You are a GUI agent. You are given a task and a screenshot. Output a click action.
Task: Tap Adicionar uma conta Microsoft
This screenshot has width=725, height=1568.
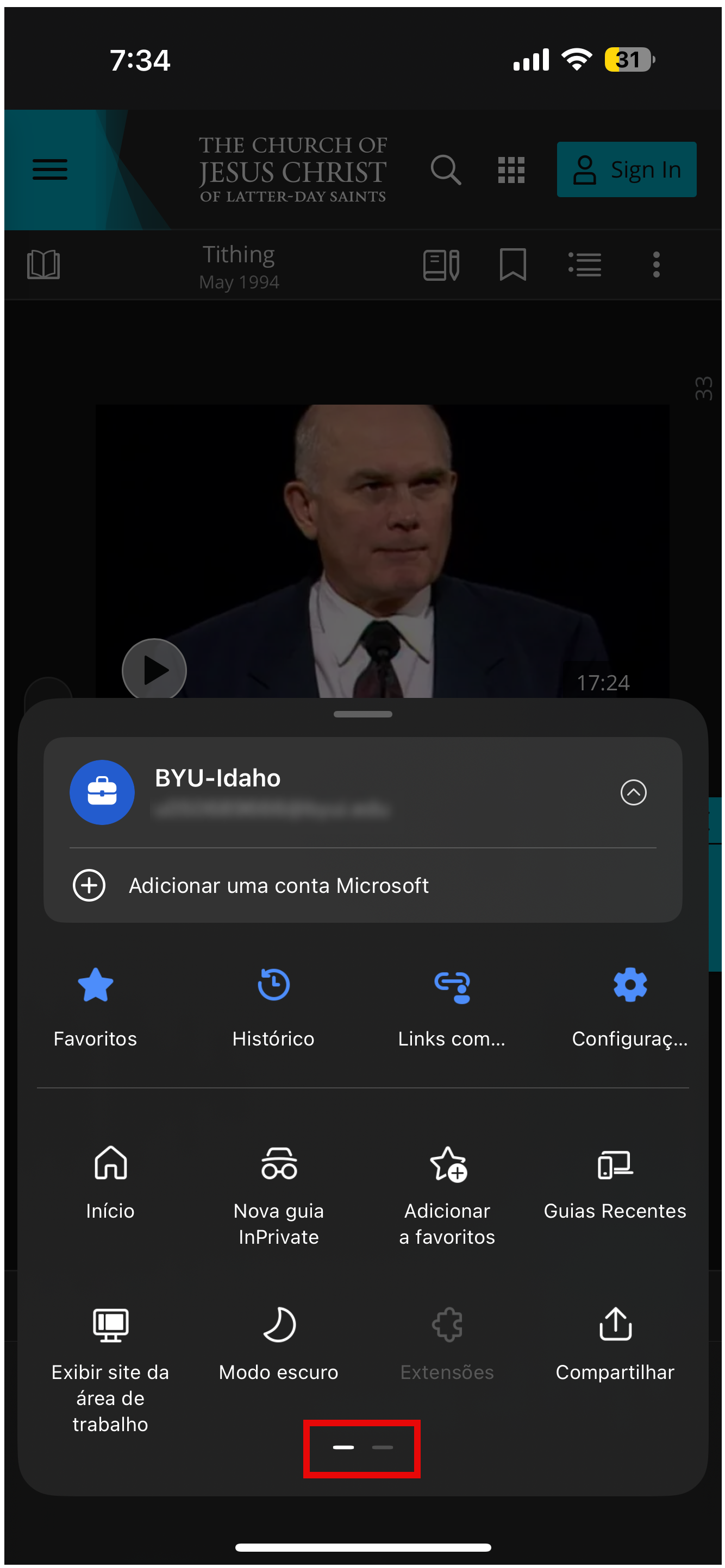(x=279, y=885)
